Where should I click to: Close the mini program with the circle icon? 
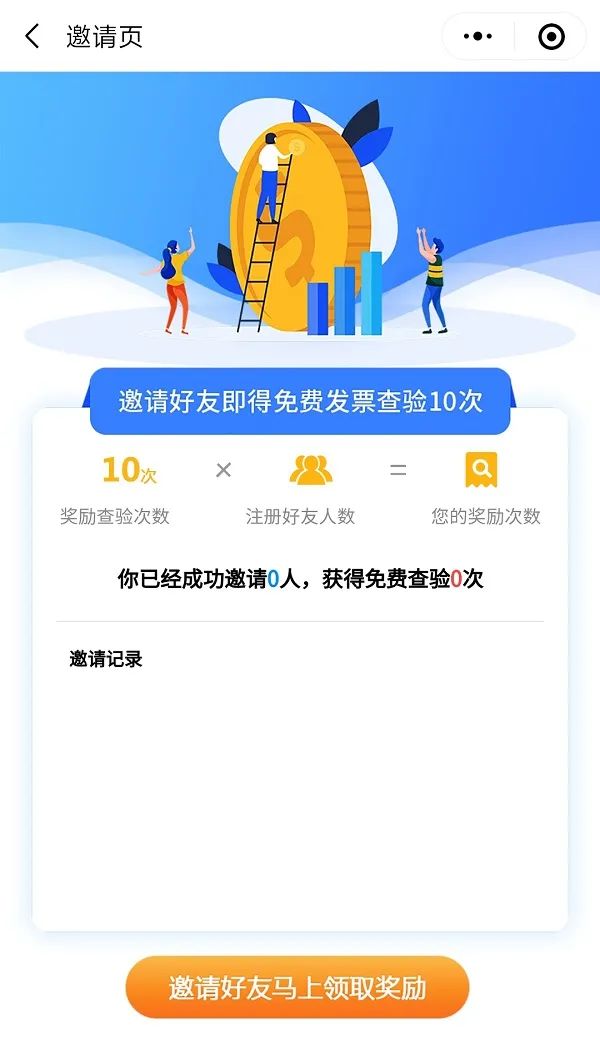pyautogui.click(x=552, y=36)
